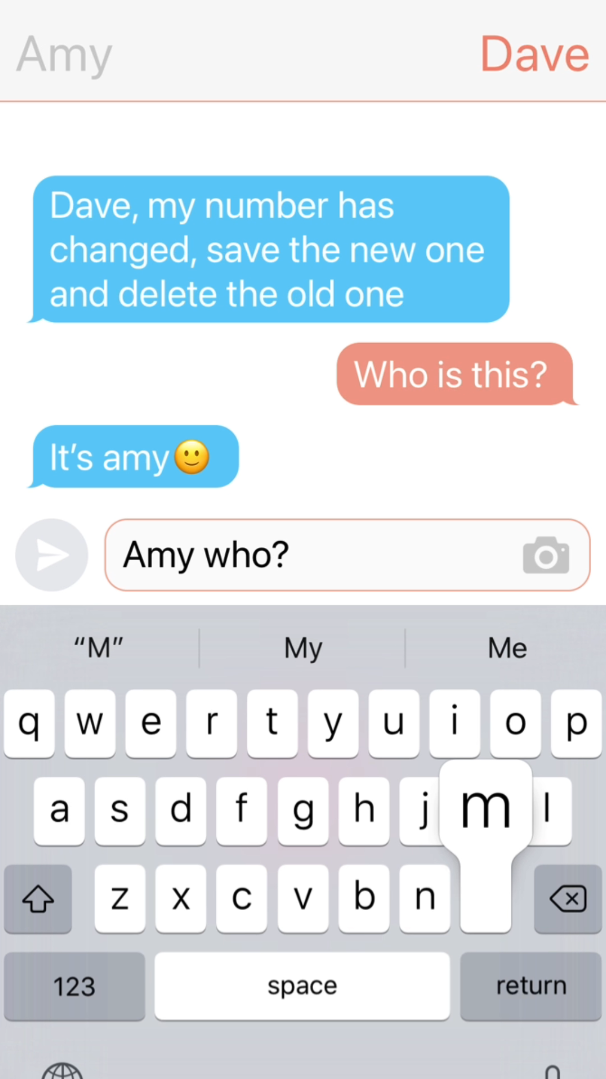Tap the return key on the keyboard
Viewport: 606px width, 1079px height.
tap(531, 986)
